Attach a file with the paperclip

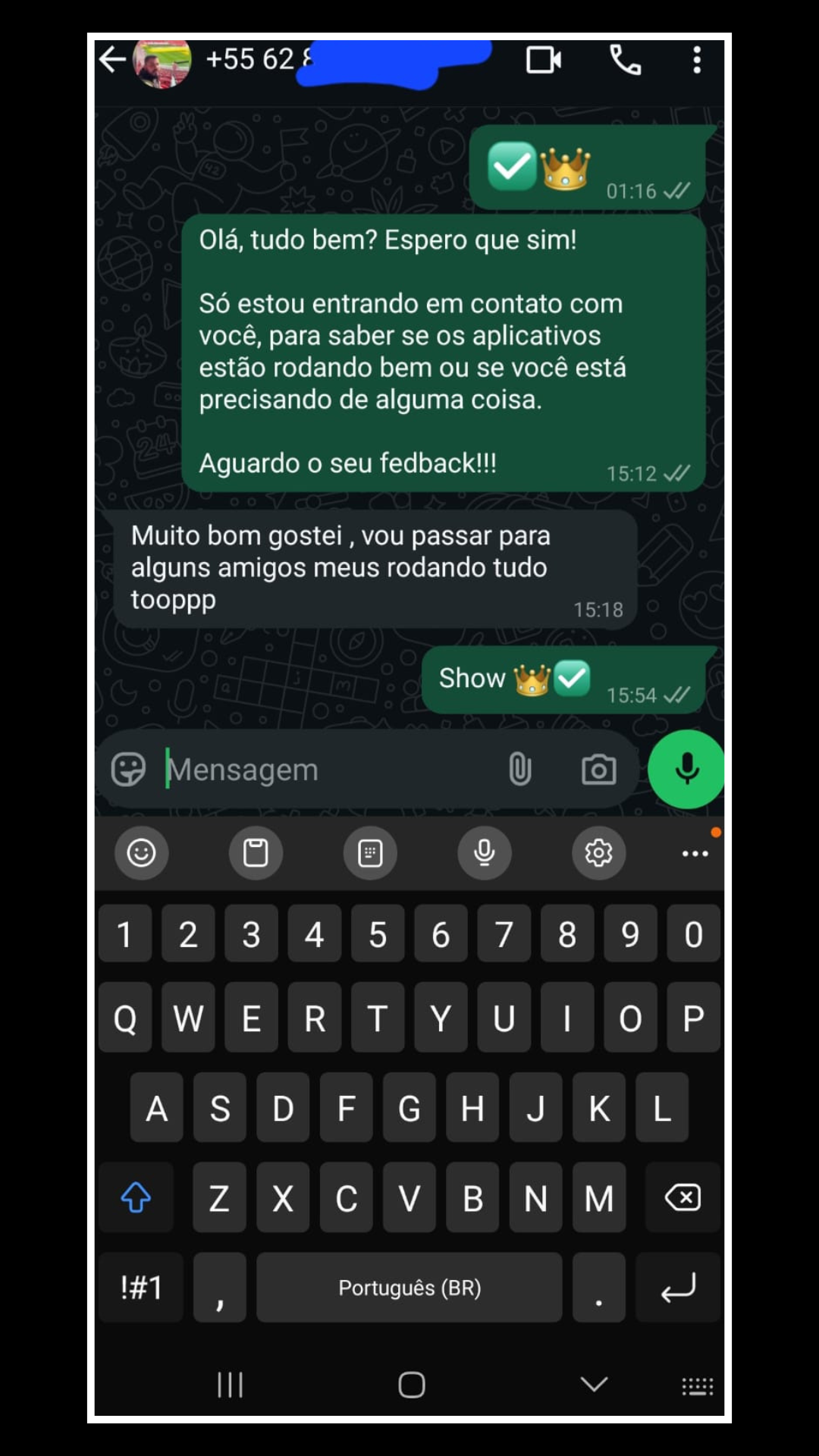click(x=520, y=770)
